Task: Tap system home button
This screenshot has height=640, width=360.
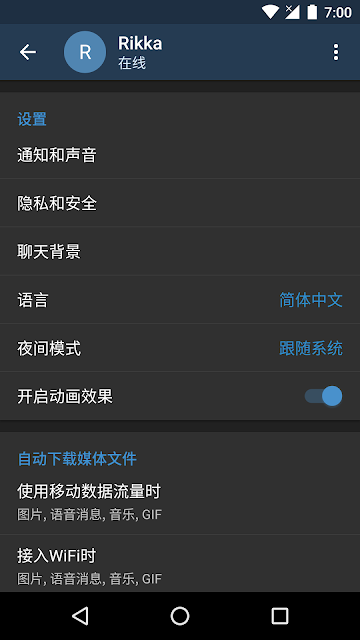Action: click(180, 616)
